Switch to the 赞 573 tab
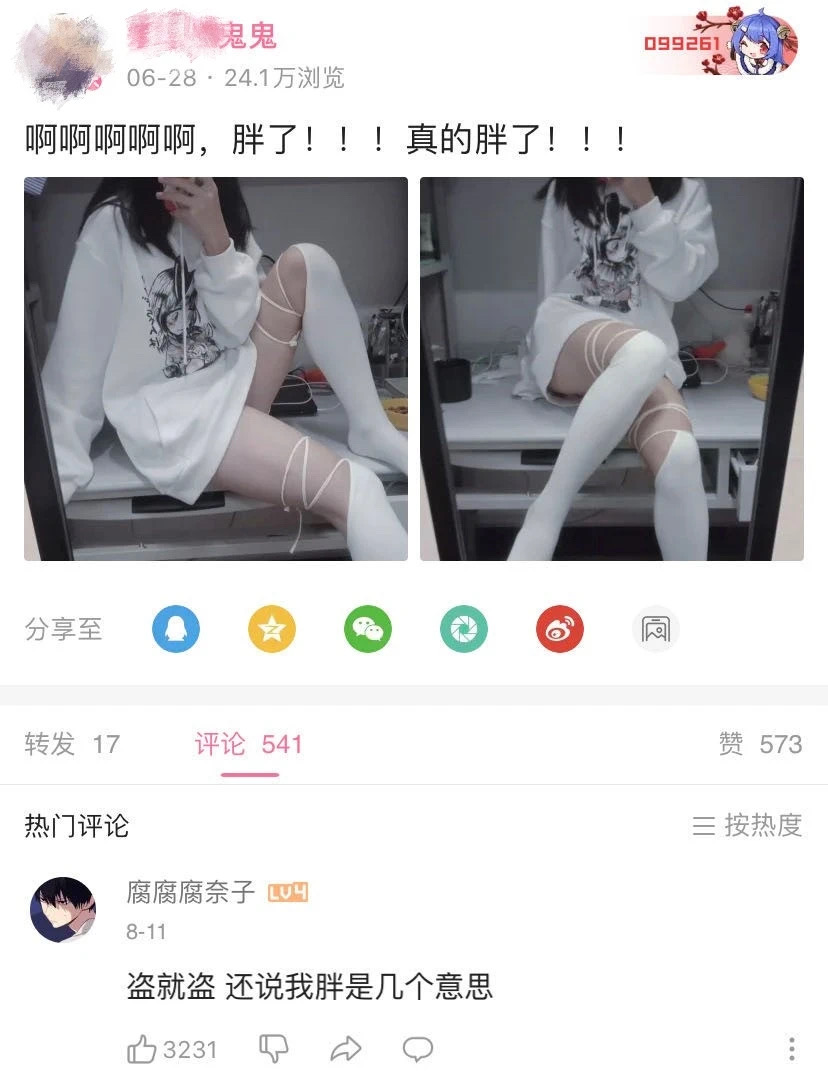 (x=760, y=744)
